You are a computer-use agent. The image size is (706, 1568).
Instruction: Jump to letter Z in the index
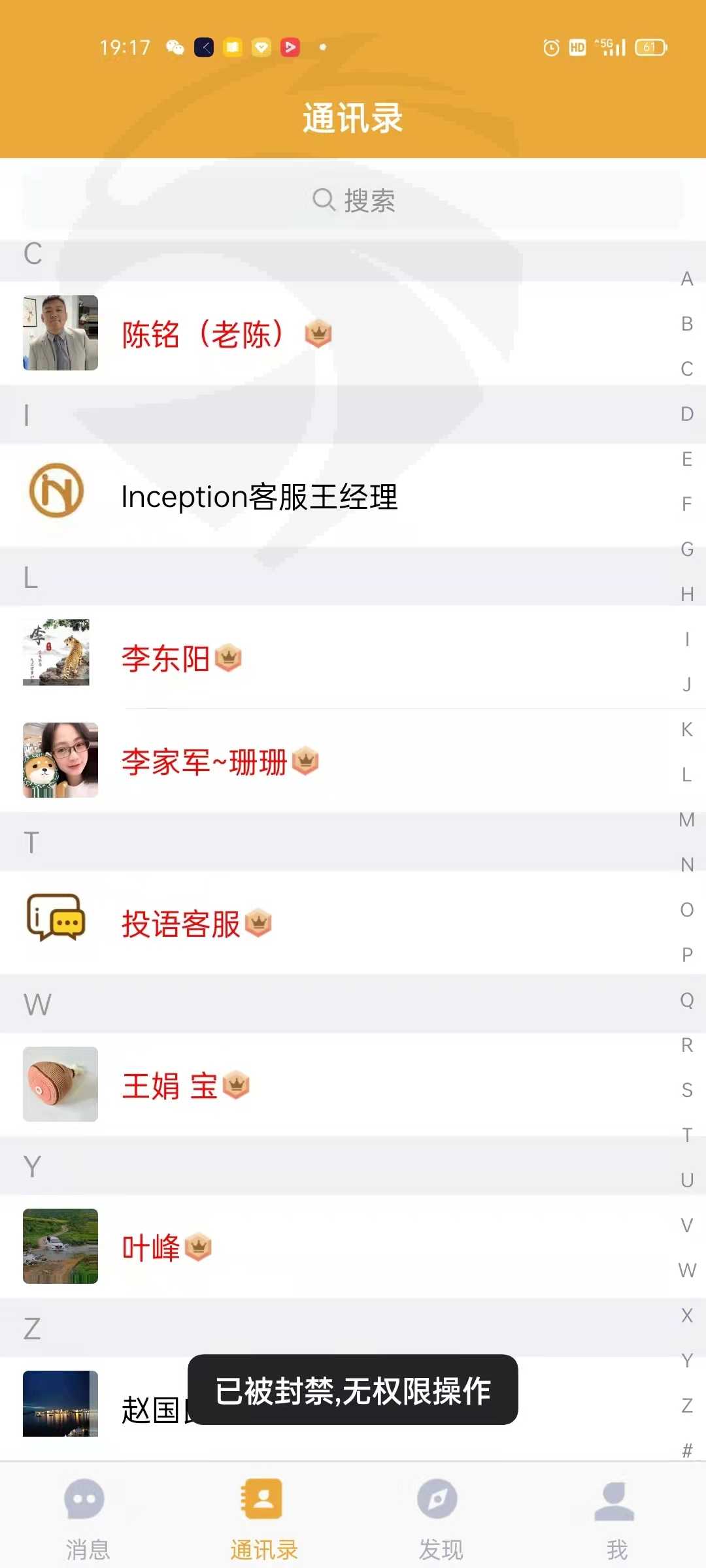point(686,1405)
